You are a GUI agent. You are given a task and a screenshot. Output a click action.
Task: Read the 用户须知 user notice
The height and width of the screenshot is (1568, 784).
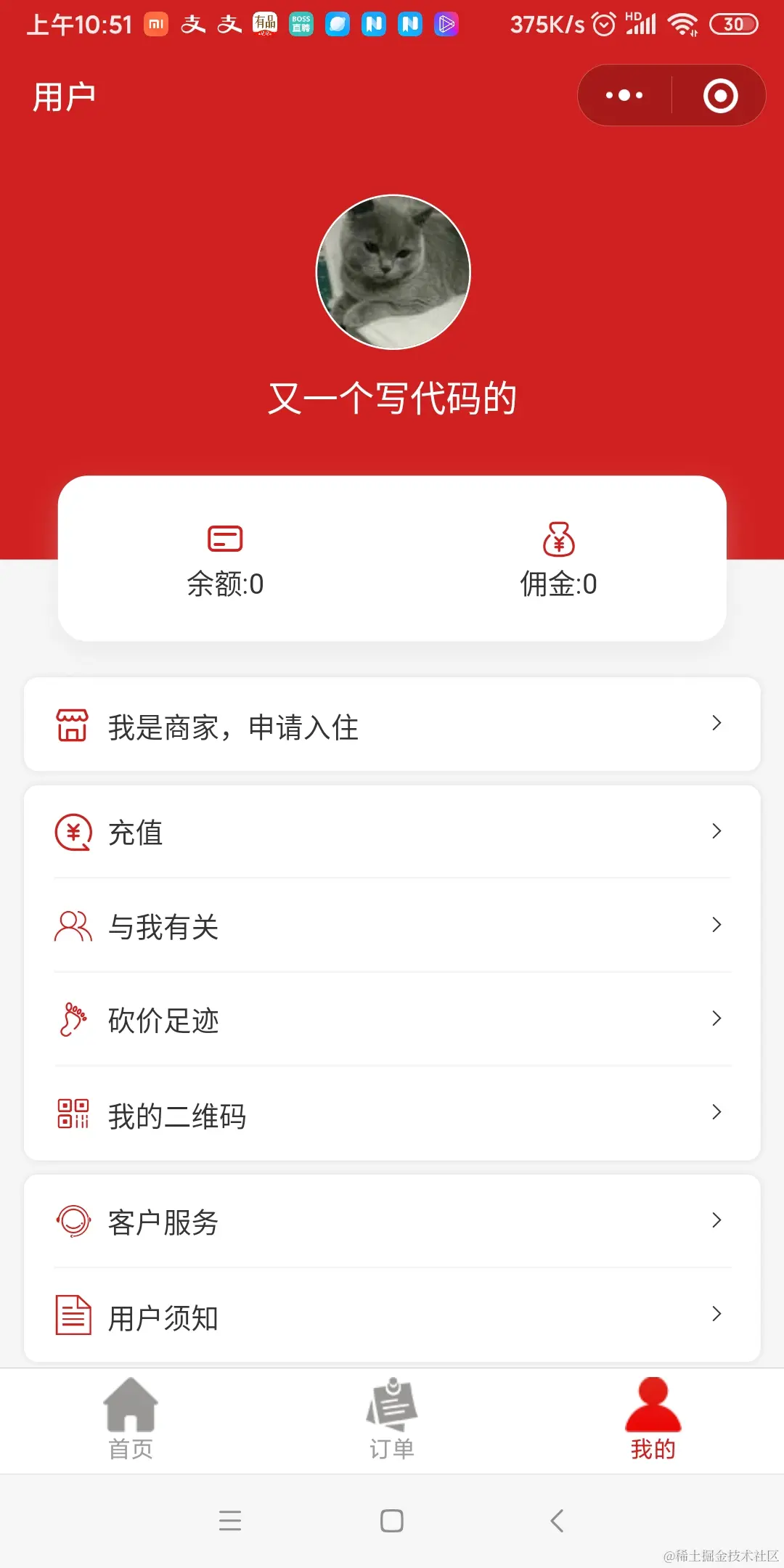[x=392, y=1315]
